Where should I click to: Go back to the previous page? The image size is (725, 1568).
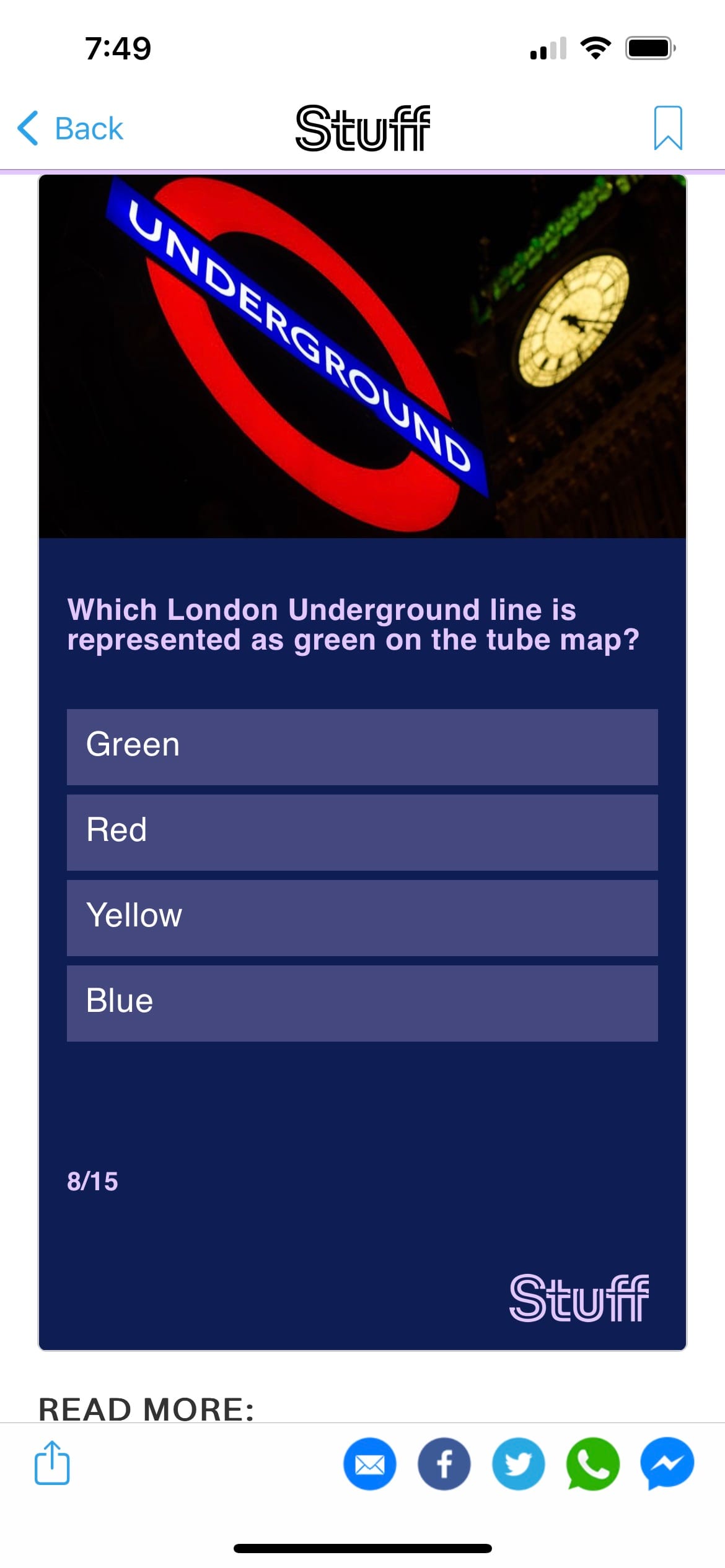click(69, 129)
